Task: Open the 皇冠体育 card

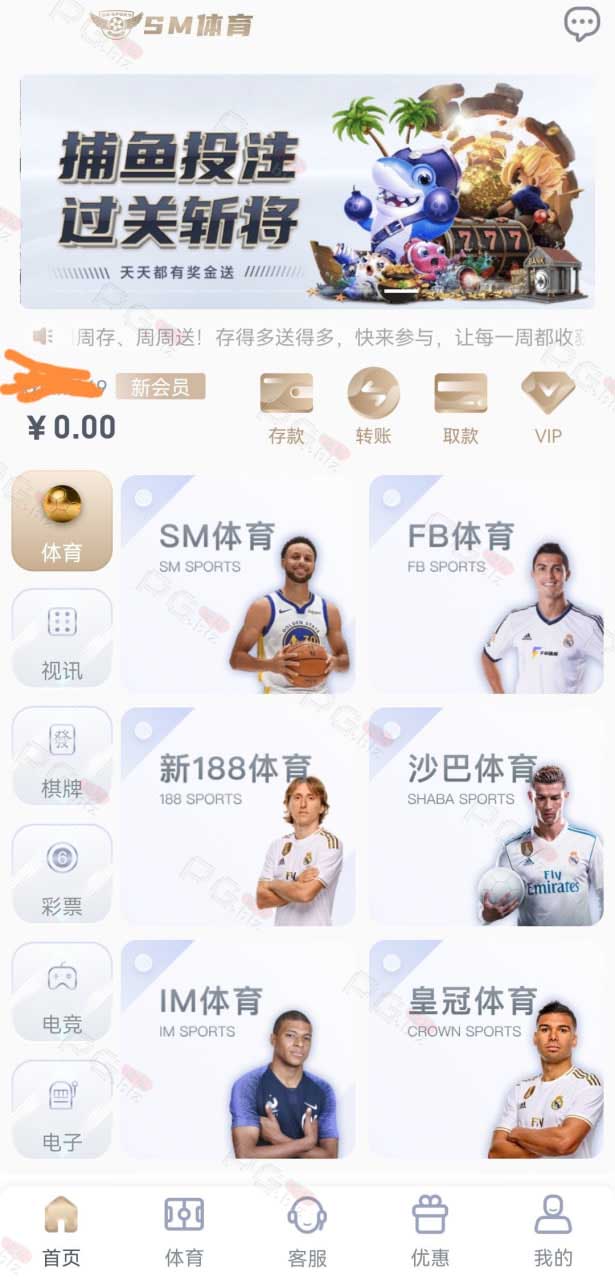Action: [487, 1049]
